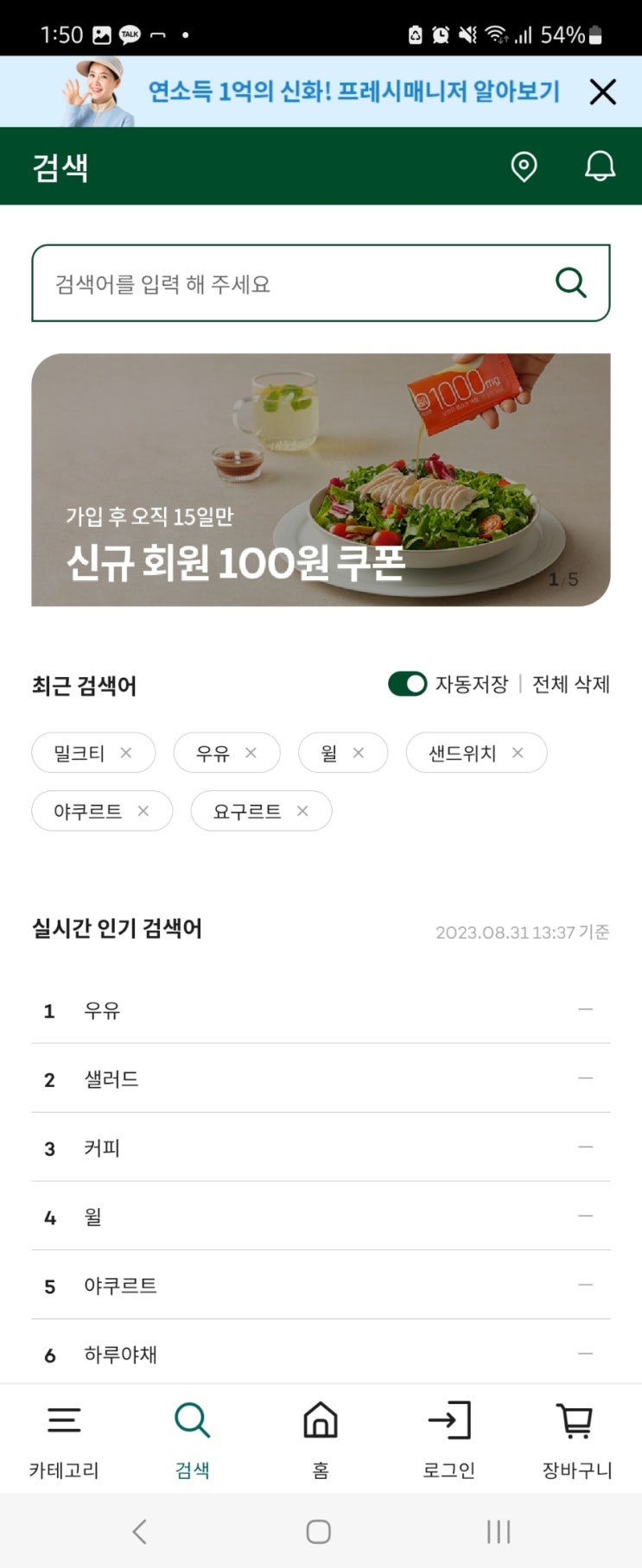Open popular search 커피
Image resolution: width=642 pixels, height=1568 pixels.
(102, 1148)
